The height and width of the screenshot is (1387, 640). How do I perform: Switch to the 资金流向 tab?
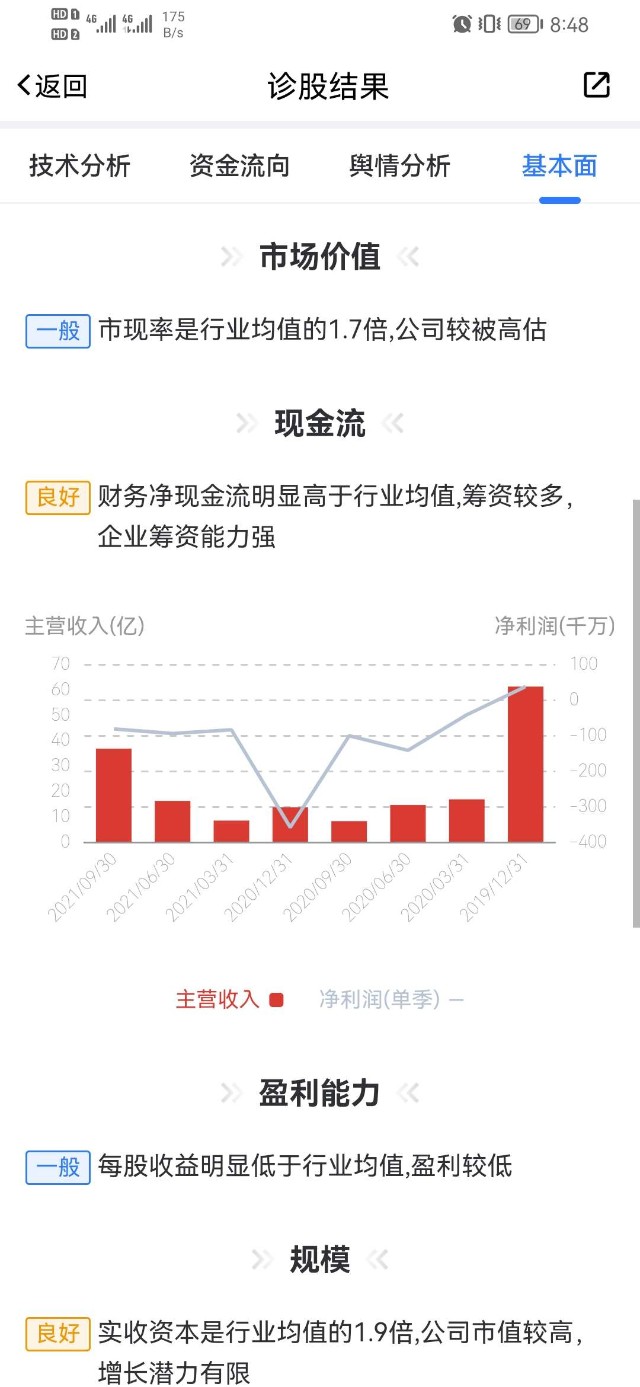pyautogui.click(x=239, y=166)
